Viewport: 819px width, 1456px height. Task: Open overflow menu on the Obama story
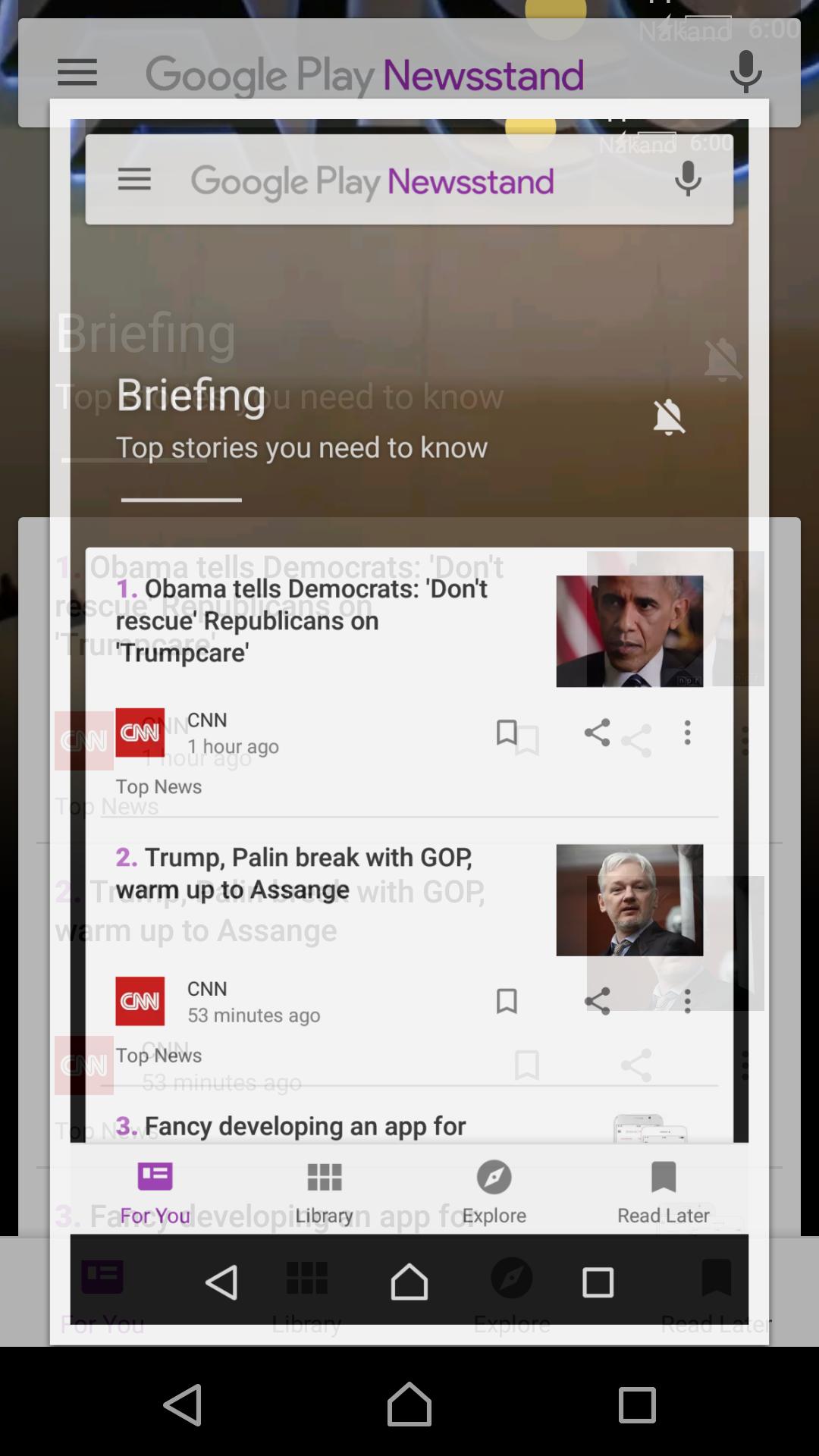[688, 733]
